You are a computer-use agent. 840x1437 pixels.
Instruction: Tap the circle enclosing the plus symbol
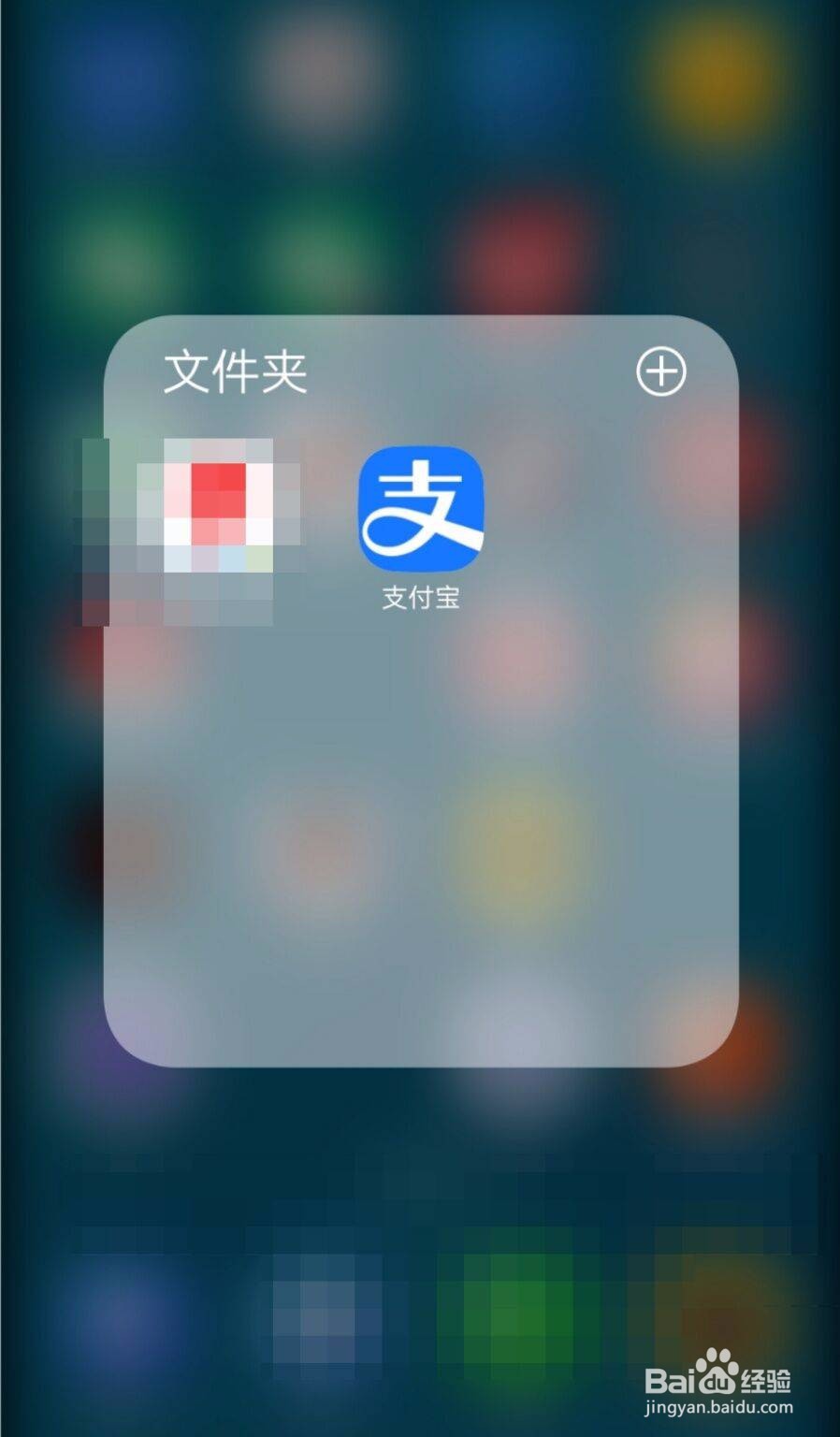[660, 370]
